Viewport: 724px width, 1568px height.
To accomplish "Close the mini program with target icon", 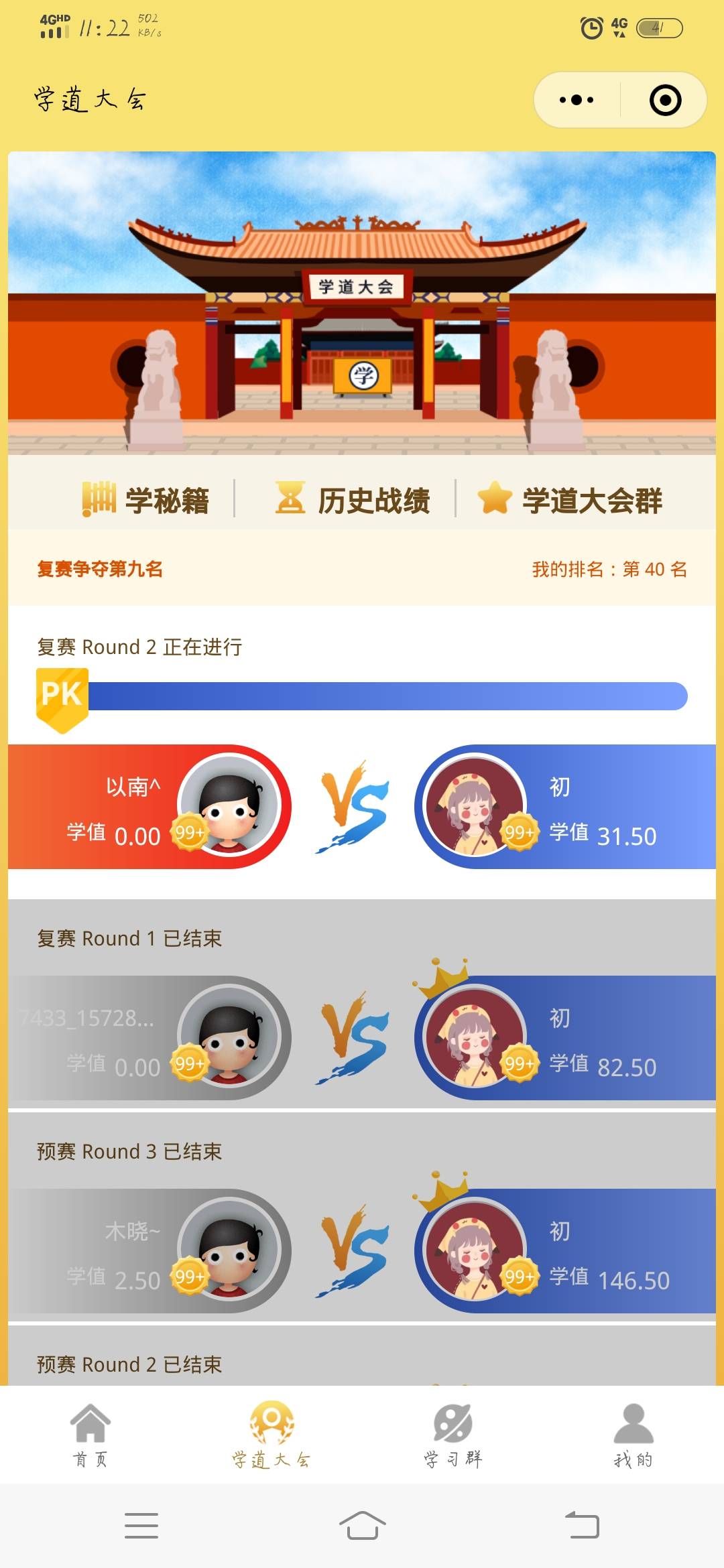I will (665, 101).
